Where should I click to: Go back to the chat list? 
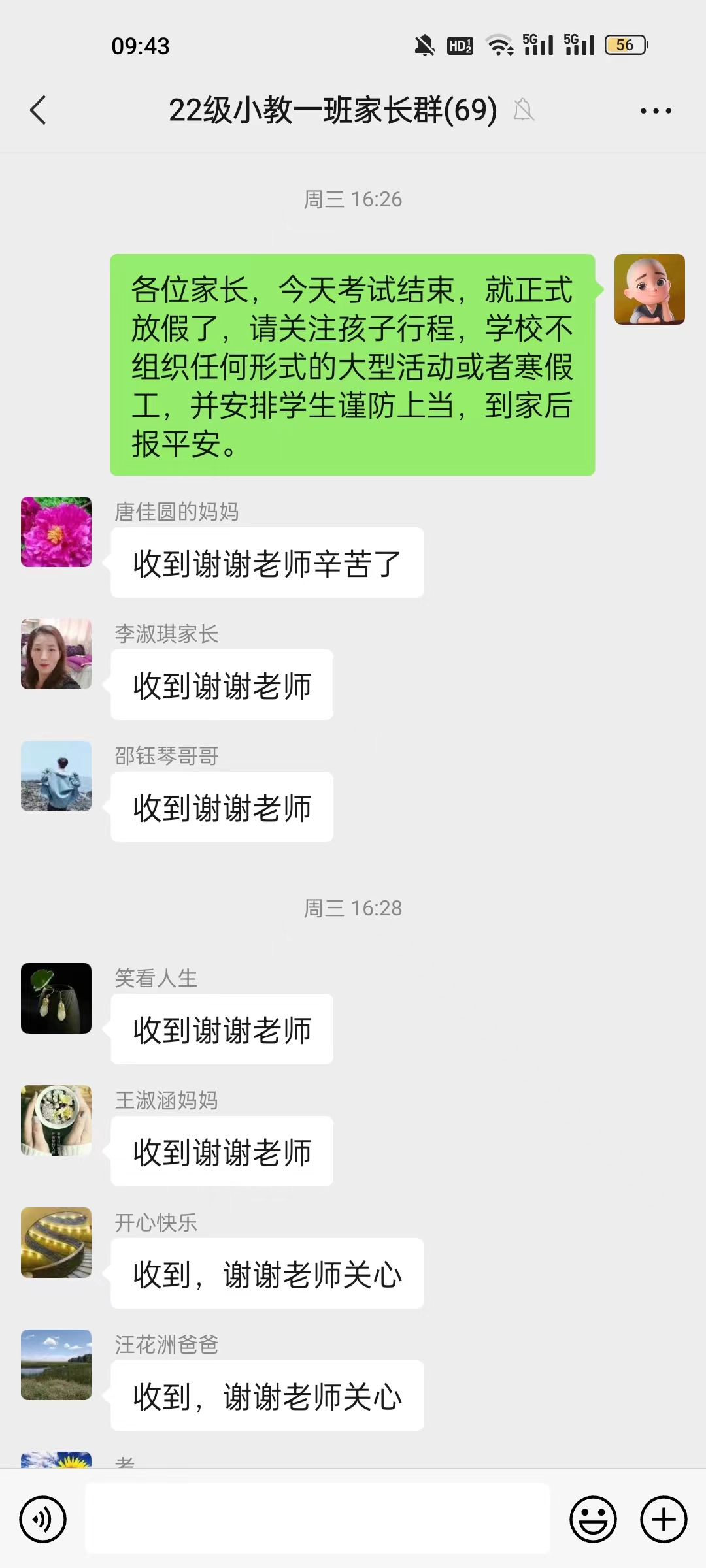pyautogui.click(x=39, y=110)
